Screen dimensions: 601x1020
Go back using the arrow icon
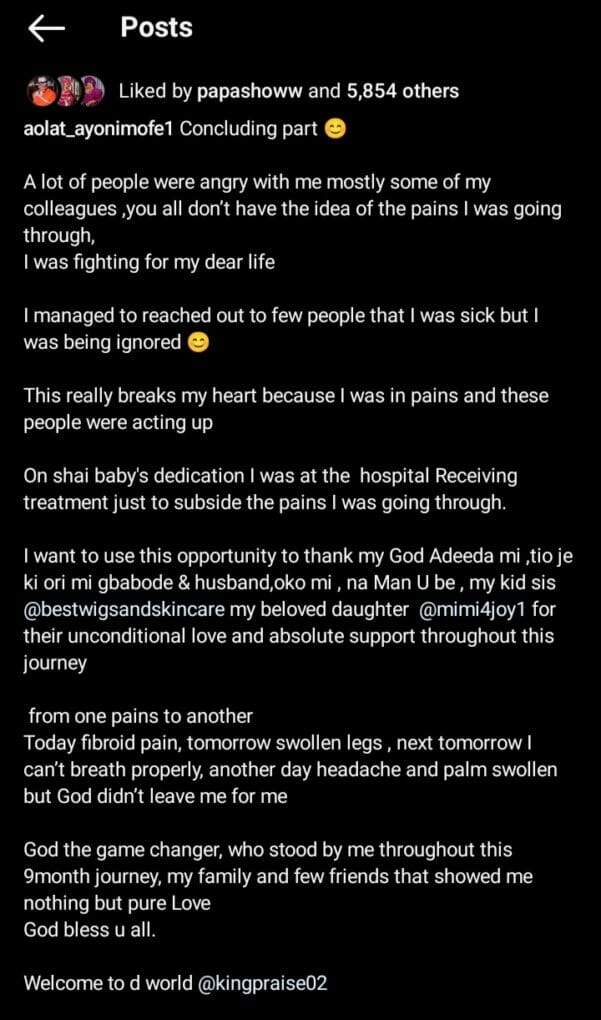coord(47,29)
